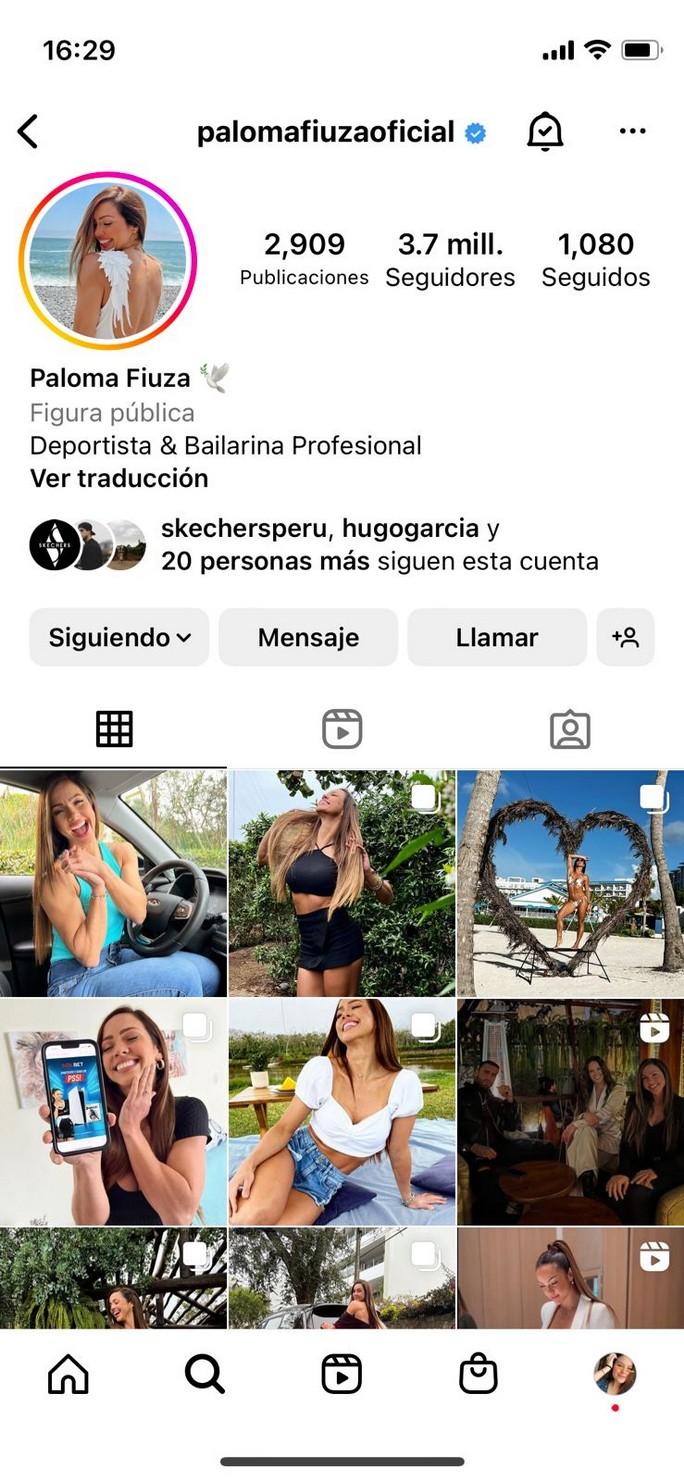Show suggested accounts with add-person icon
The width and height of the screenshot is (684, 1481).
tap(626, 637)
